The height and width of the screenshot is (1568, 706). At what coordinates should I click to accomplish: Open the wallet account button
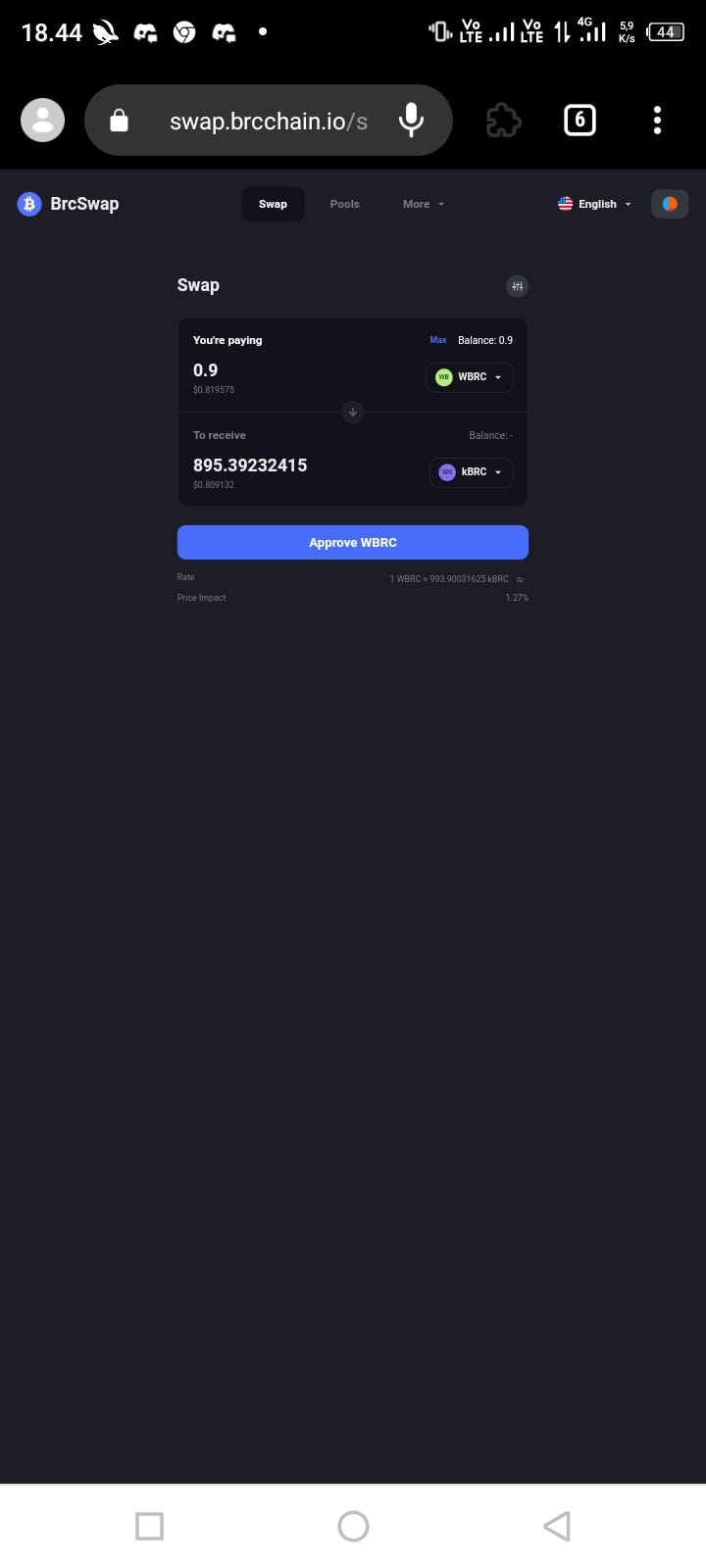(x=670, y=204)
